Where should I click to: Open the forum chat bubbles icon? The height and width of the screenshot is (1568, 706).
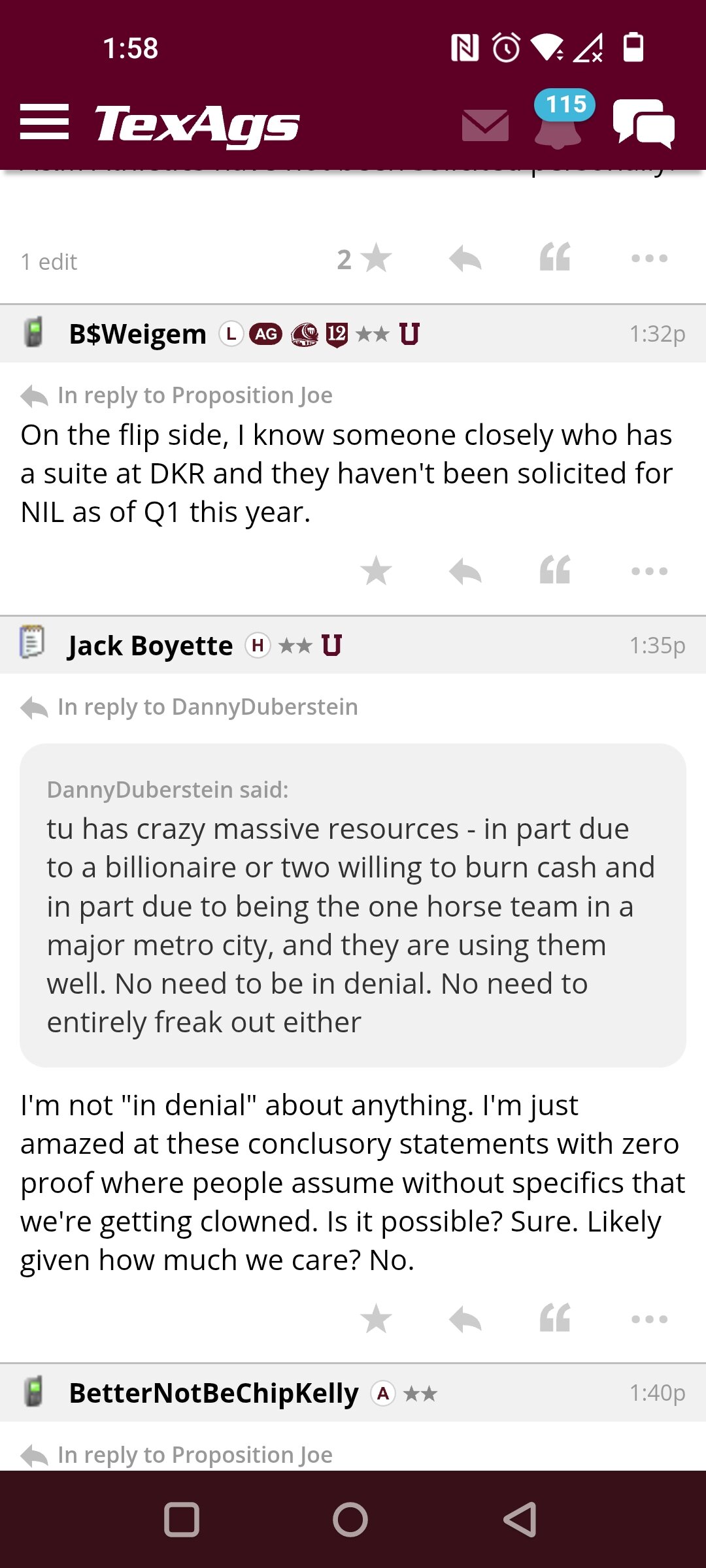644,123
